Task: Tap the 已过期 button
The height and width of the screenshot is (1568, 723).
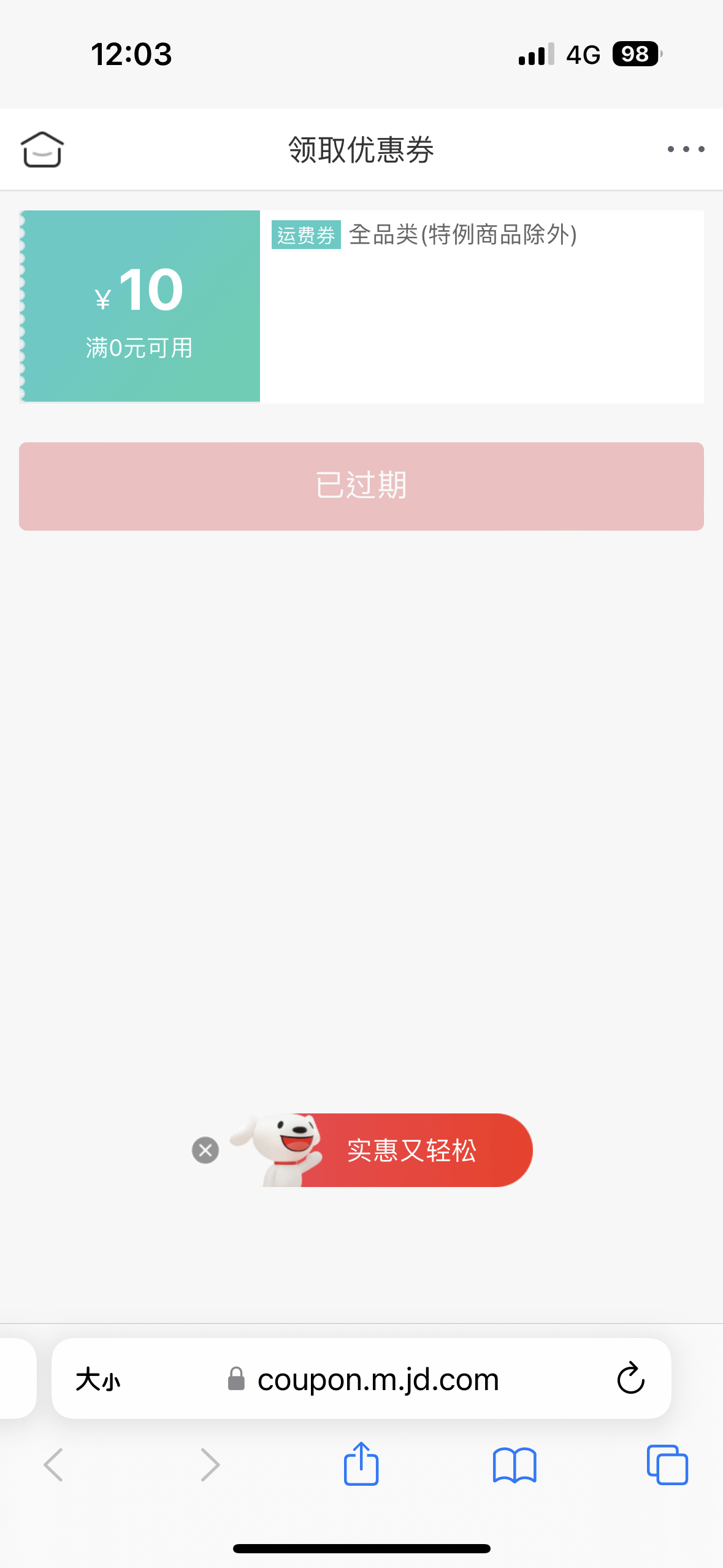Action: 361,486
